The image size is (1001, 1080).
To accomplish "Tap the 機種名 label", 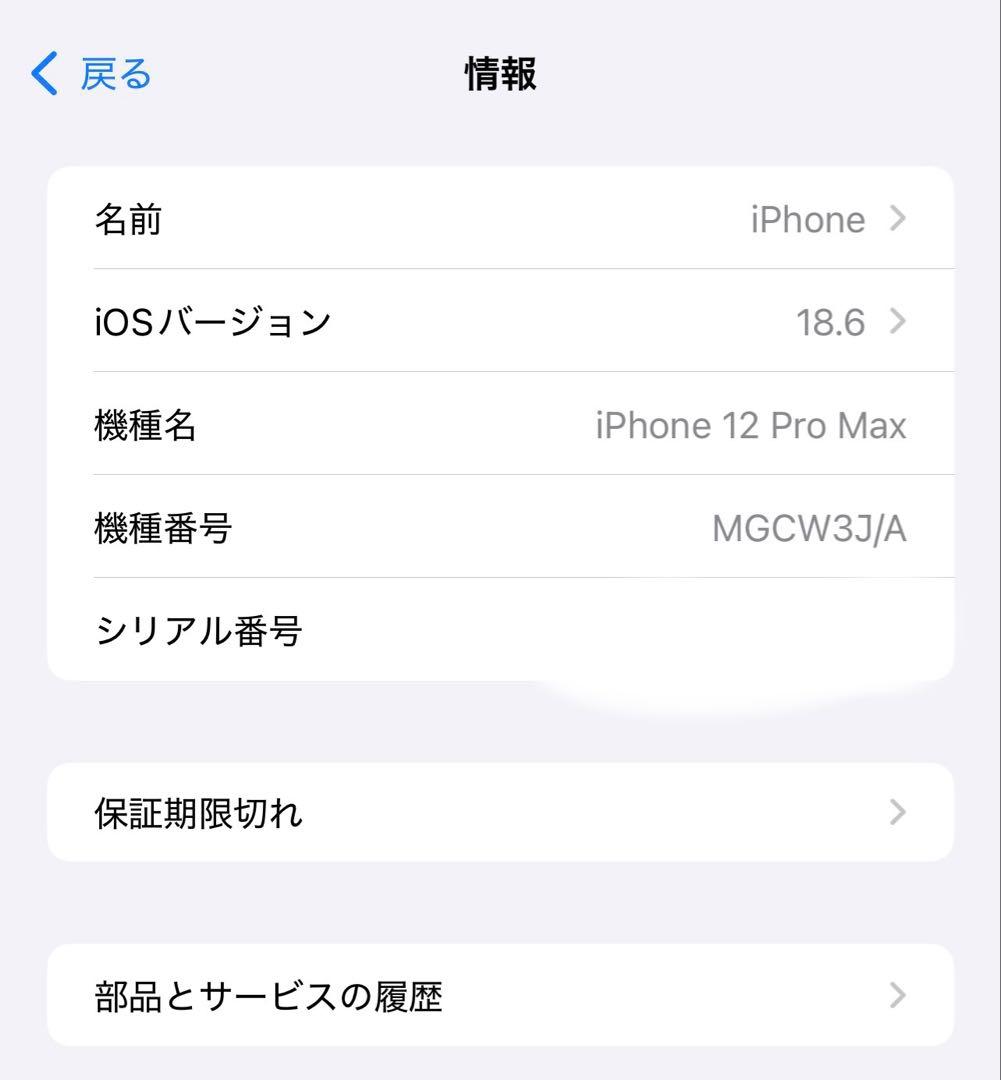I will pyautogui.click(x=145, y=425).
